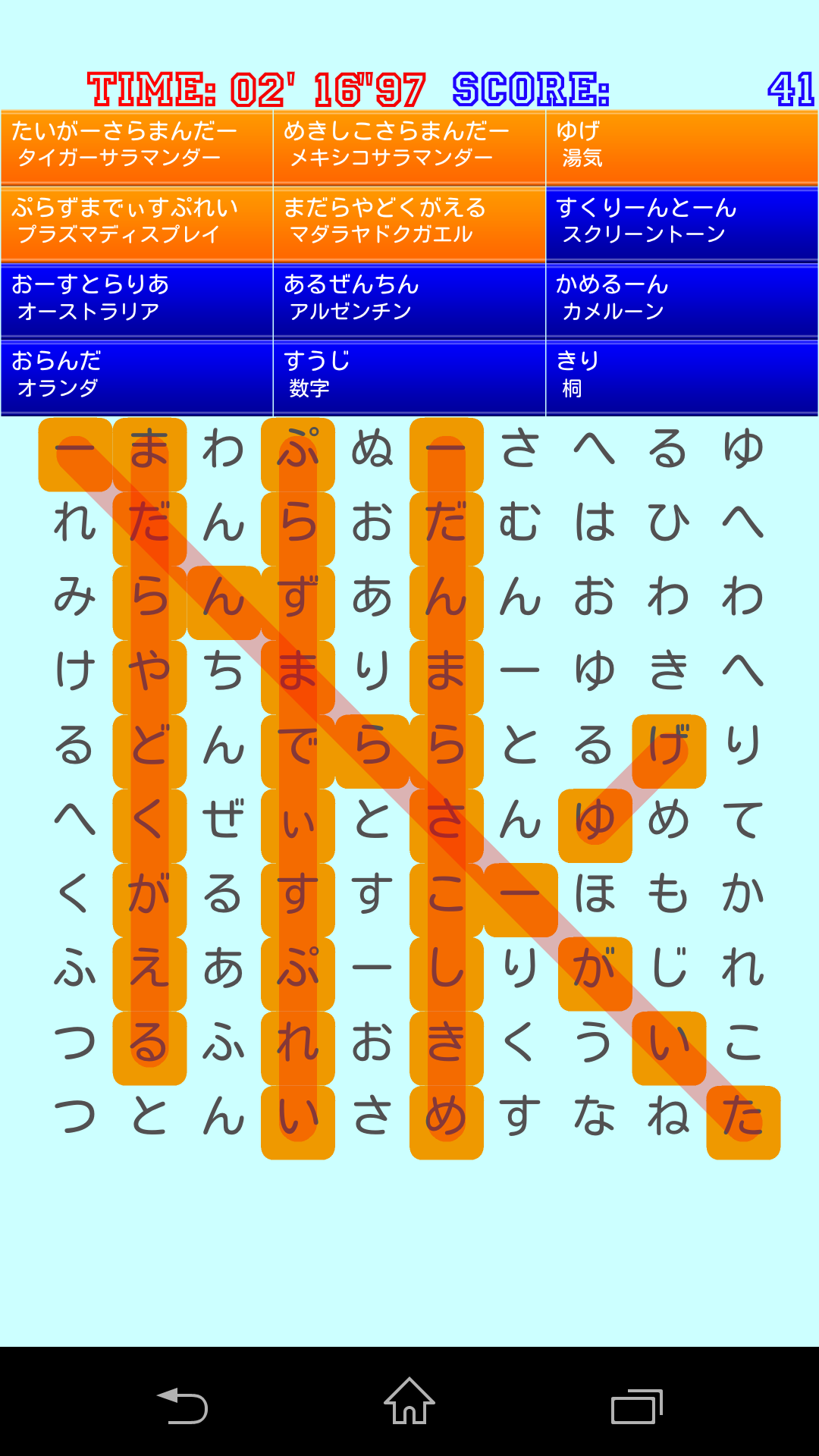Return to the home screen

click(409, 1403)
